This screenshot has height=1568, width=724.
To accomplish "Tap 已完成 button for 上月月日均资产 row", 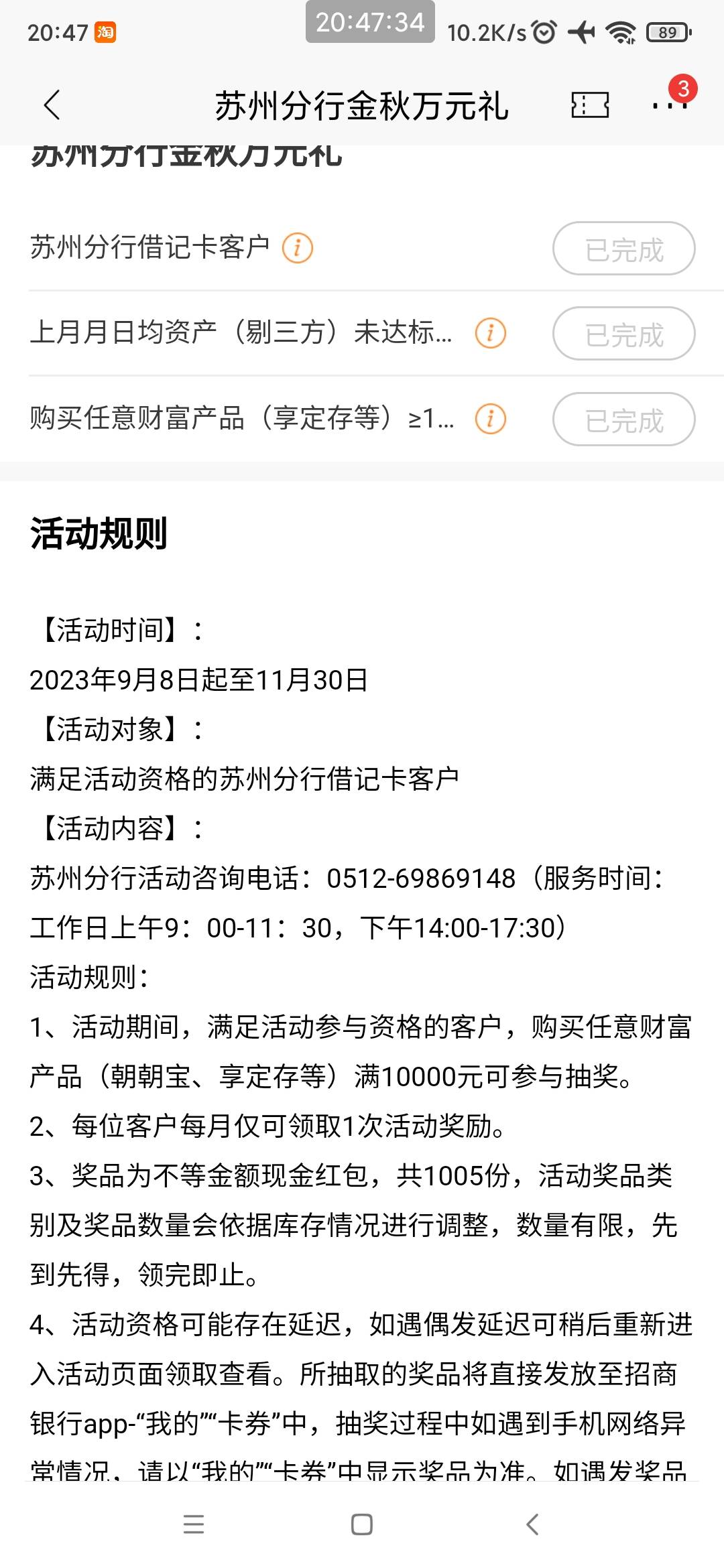I will [x=623, y=334].
